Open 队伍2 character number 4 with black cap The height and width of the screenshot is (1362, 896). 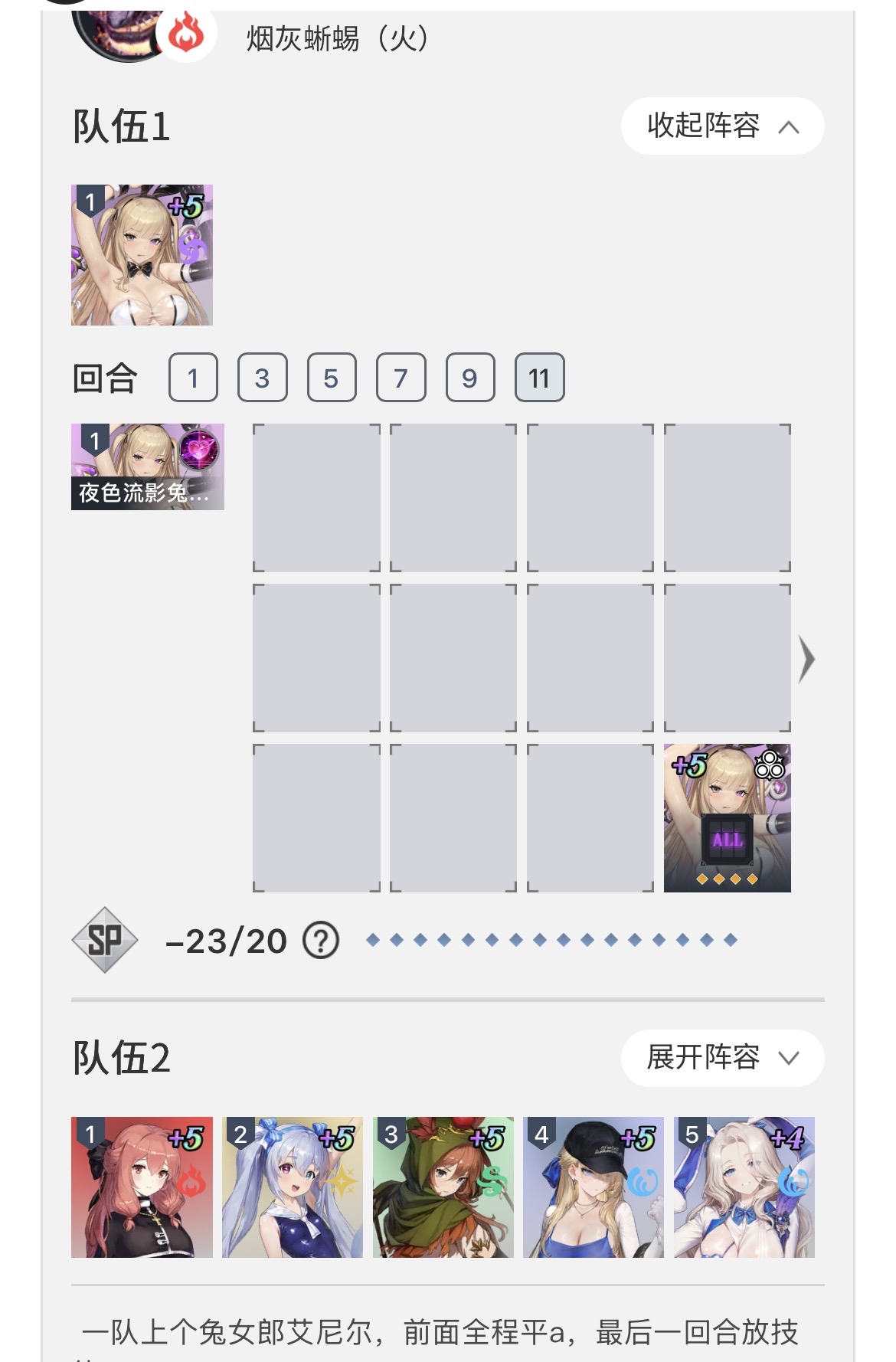(594, 1187)
